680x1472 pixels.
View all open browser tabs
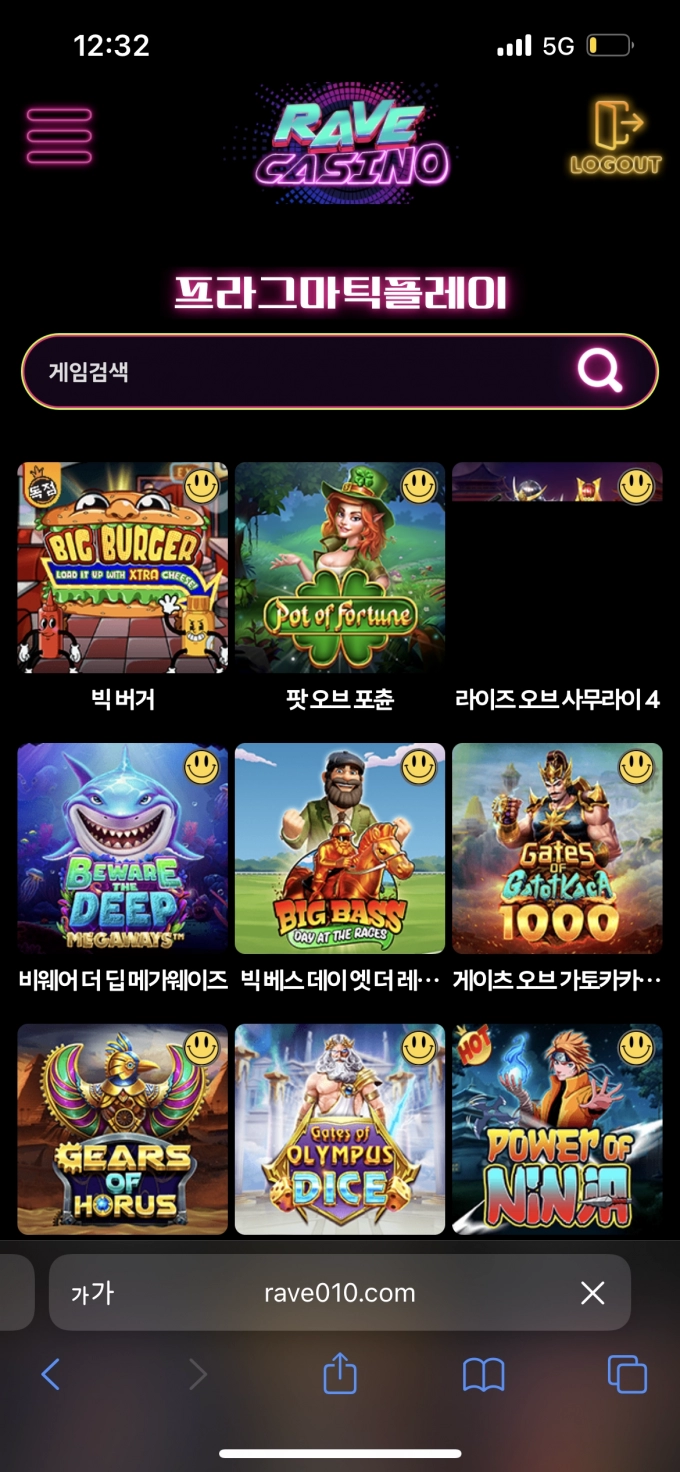point(627,1376)
